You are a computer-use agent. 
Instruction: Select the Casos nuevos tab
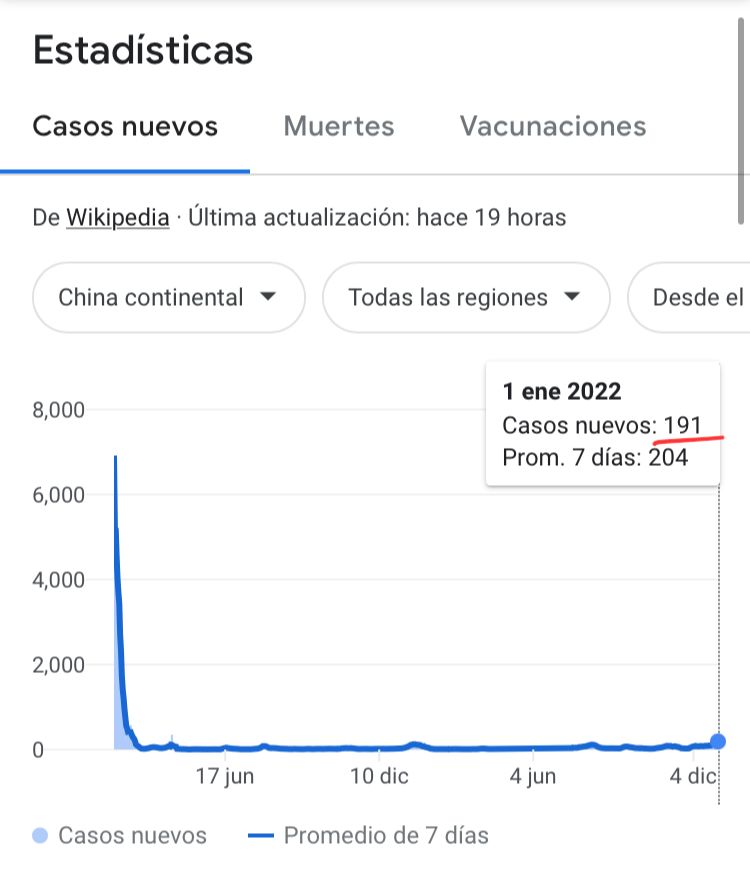click(125, 127)
